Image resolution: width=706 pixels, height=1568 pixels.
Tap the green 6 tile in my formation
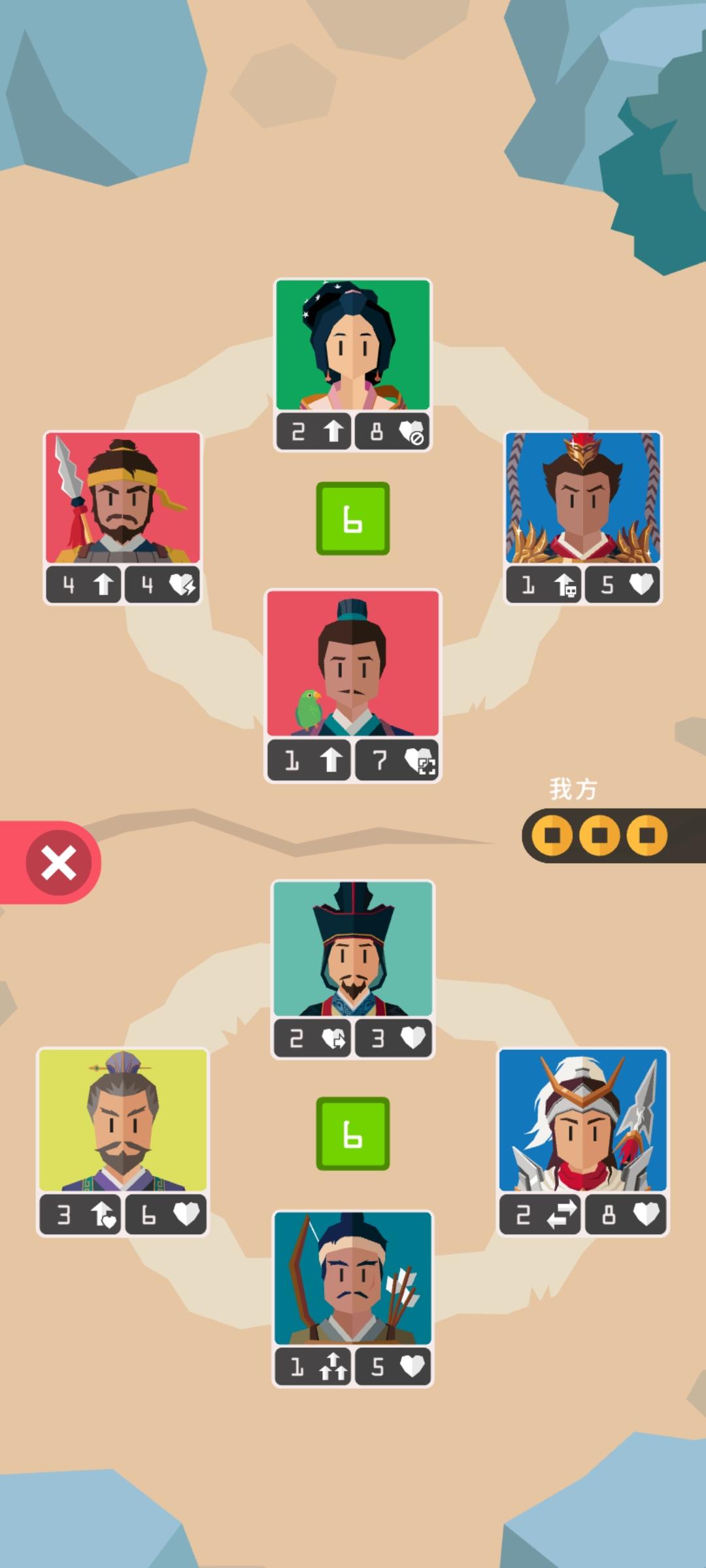[x=353, y=1134]
